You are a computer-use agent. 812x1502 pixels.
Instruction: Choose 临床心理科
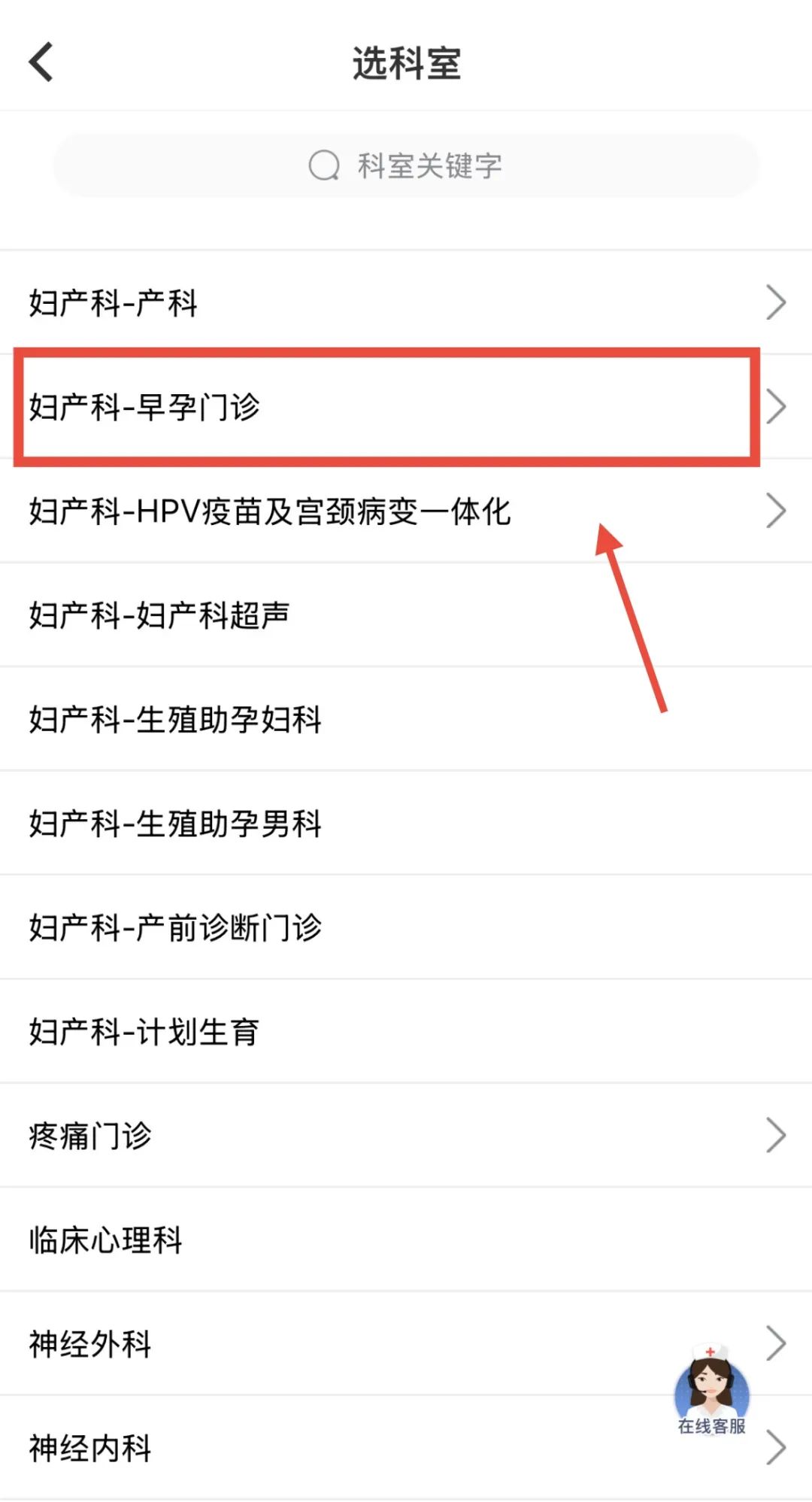(406, 1240)
